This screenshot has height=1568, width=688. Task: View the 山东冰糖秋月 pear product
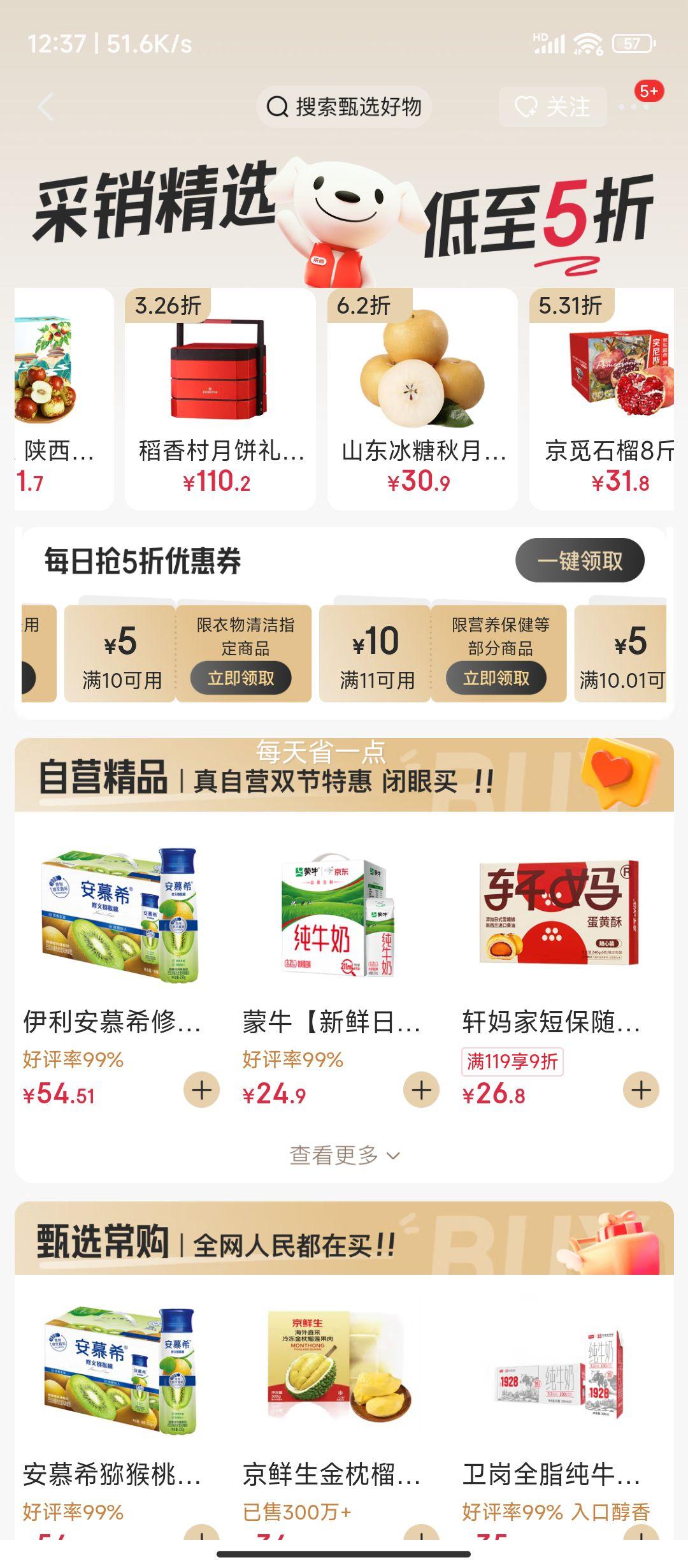tap(422, 398)
